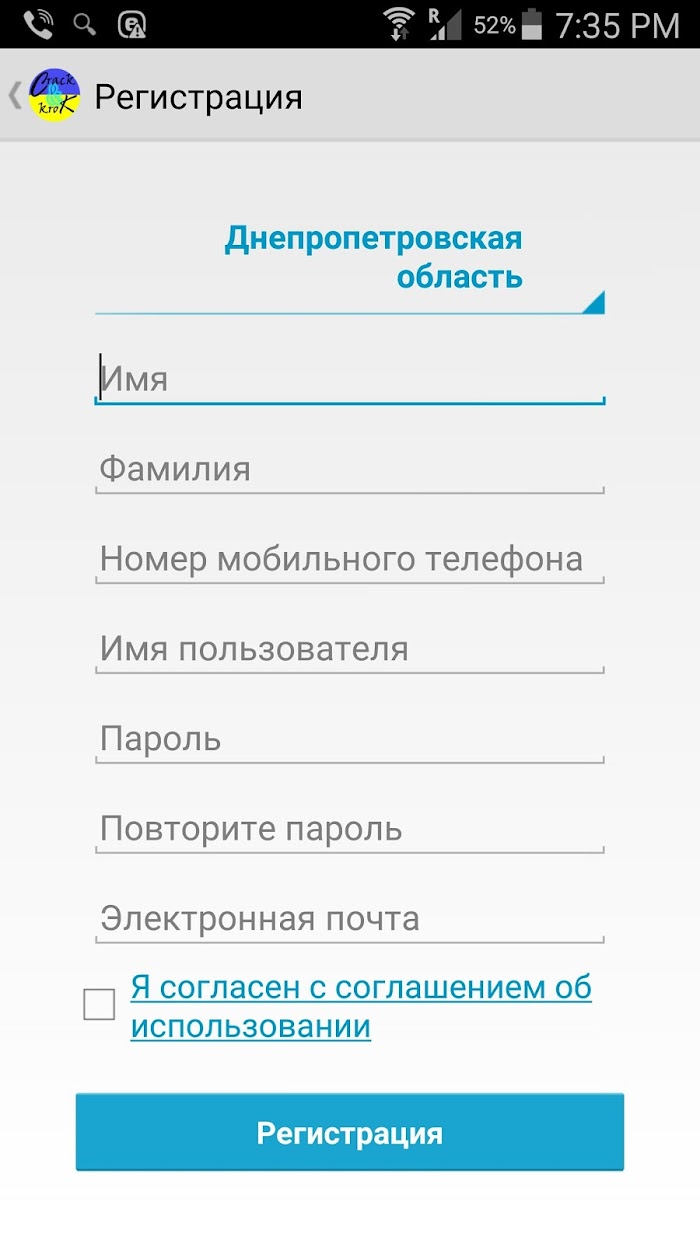Submit with the Регистрация button
The image size is (700, 1244).
pyautogui.click(x=350, y=1133)
